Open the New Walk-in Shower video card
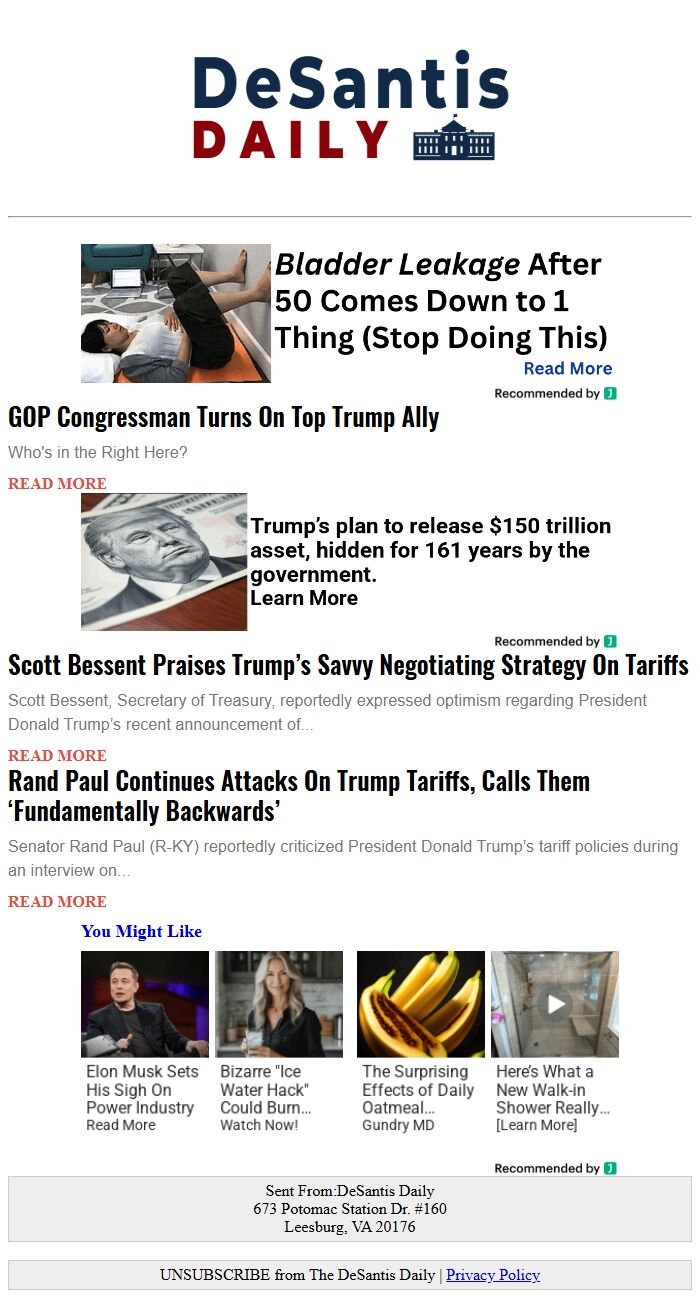700x1299 pixels. [x=555, y=1004]
